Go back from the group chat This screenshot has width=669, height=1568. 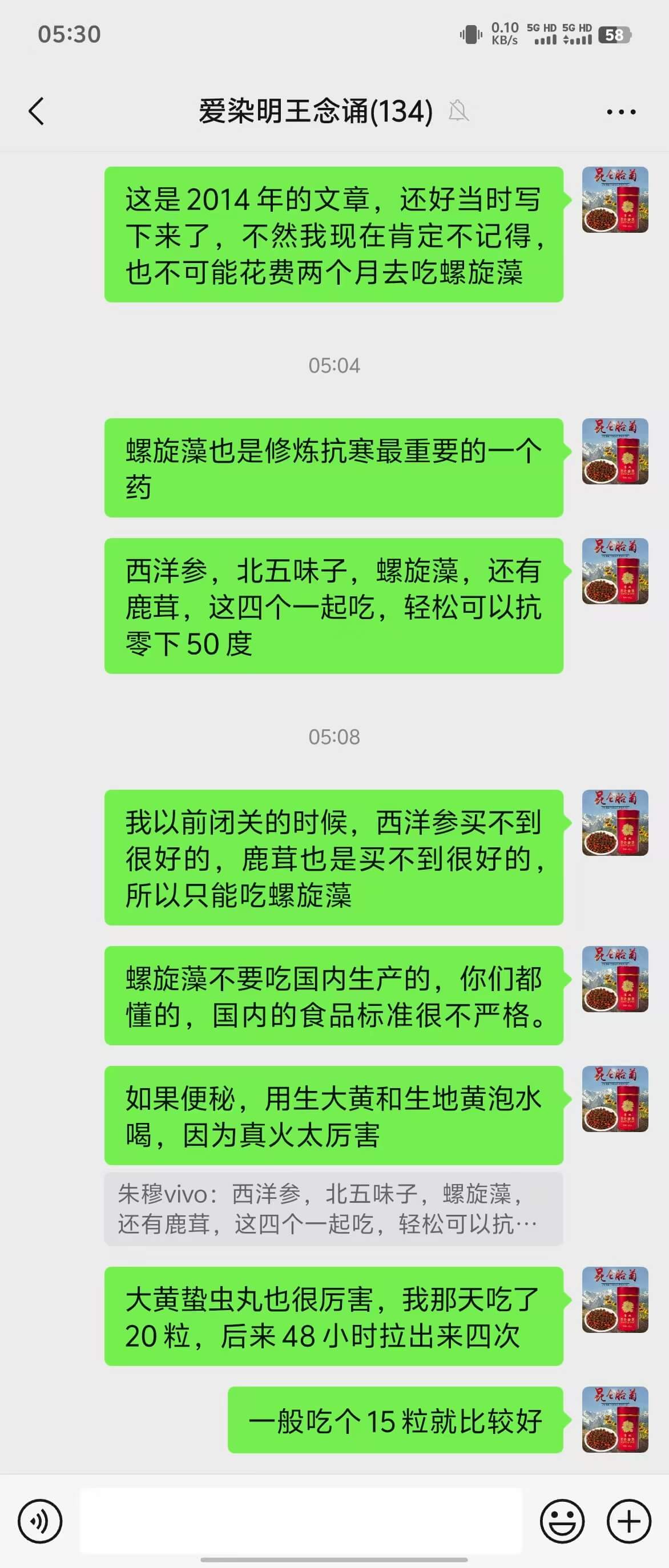coord(37,111)
